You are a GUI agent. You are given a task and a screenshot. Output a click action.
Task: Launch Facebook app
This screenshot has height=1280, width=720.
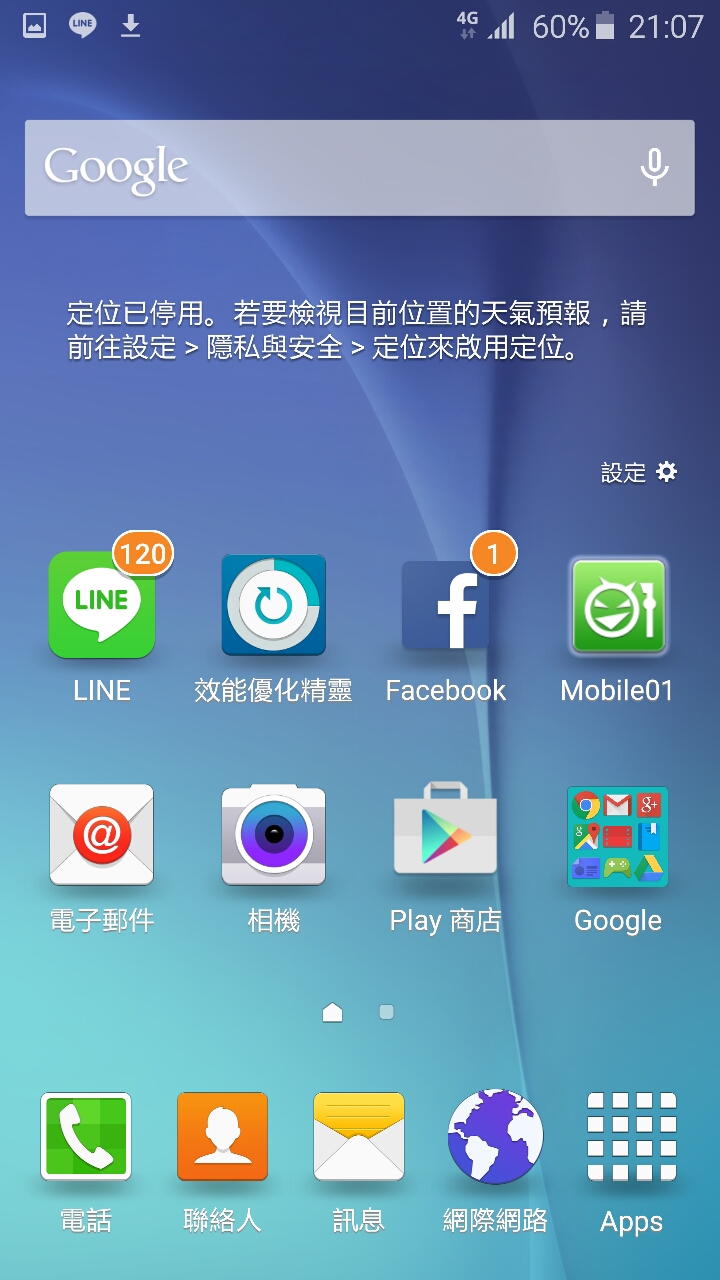click(x=446, y=606)
